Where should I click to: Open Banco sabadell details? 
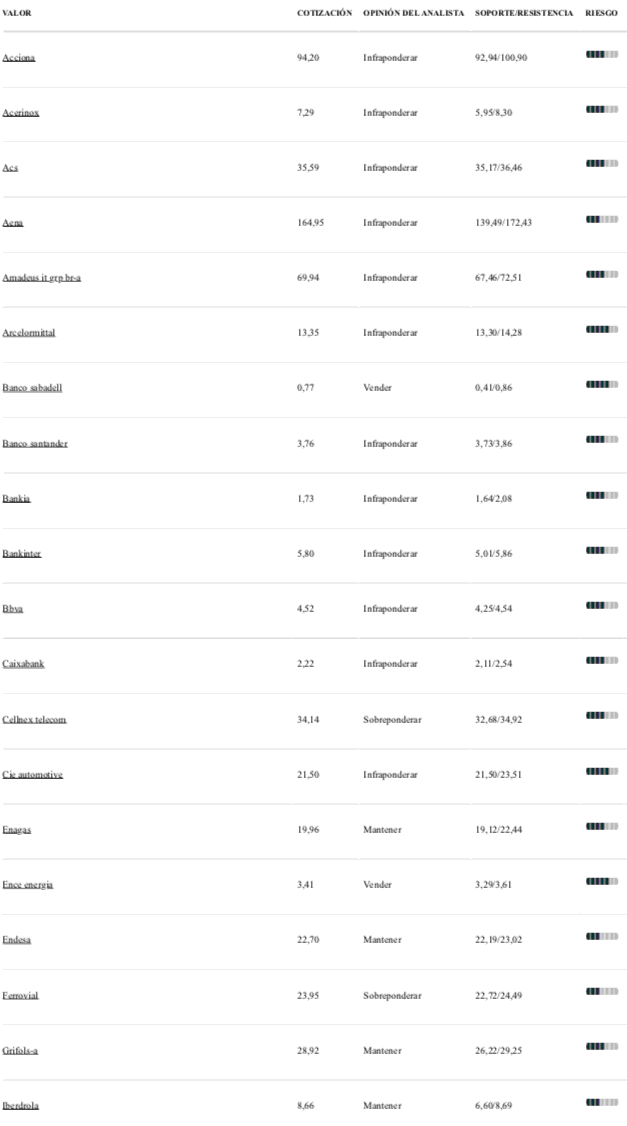[32, 388]
